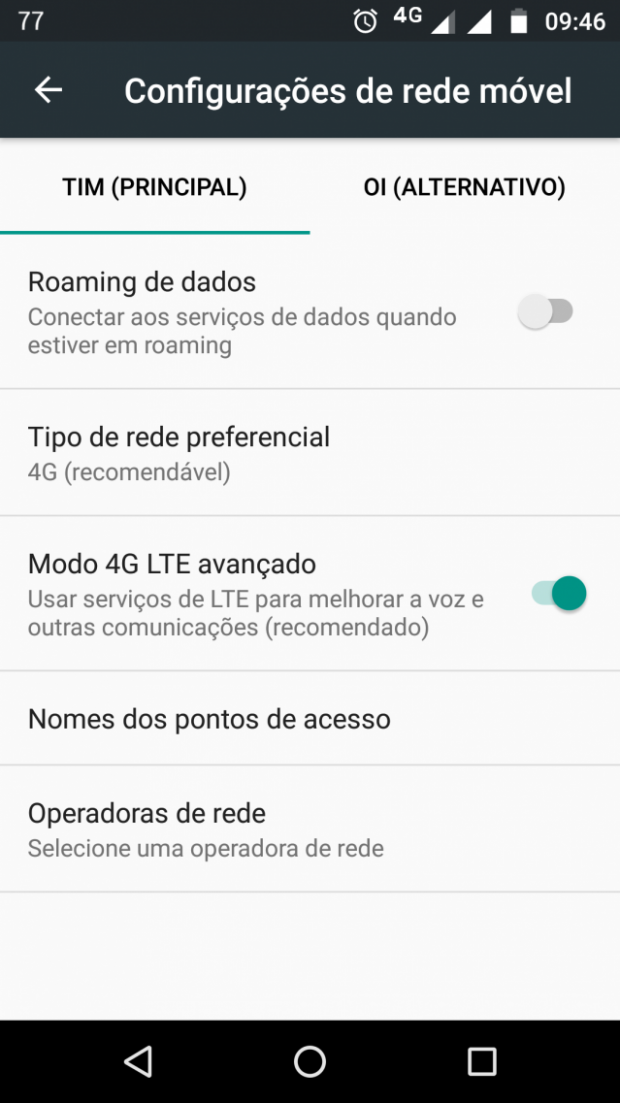Enable the Roaming de dados switch
This screenshot has width=620, height=1103.
coord(546,312)
